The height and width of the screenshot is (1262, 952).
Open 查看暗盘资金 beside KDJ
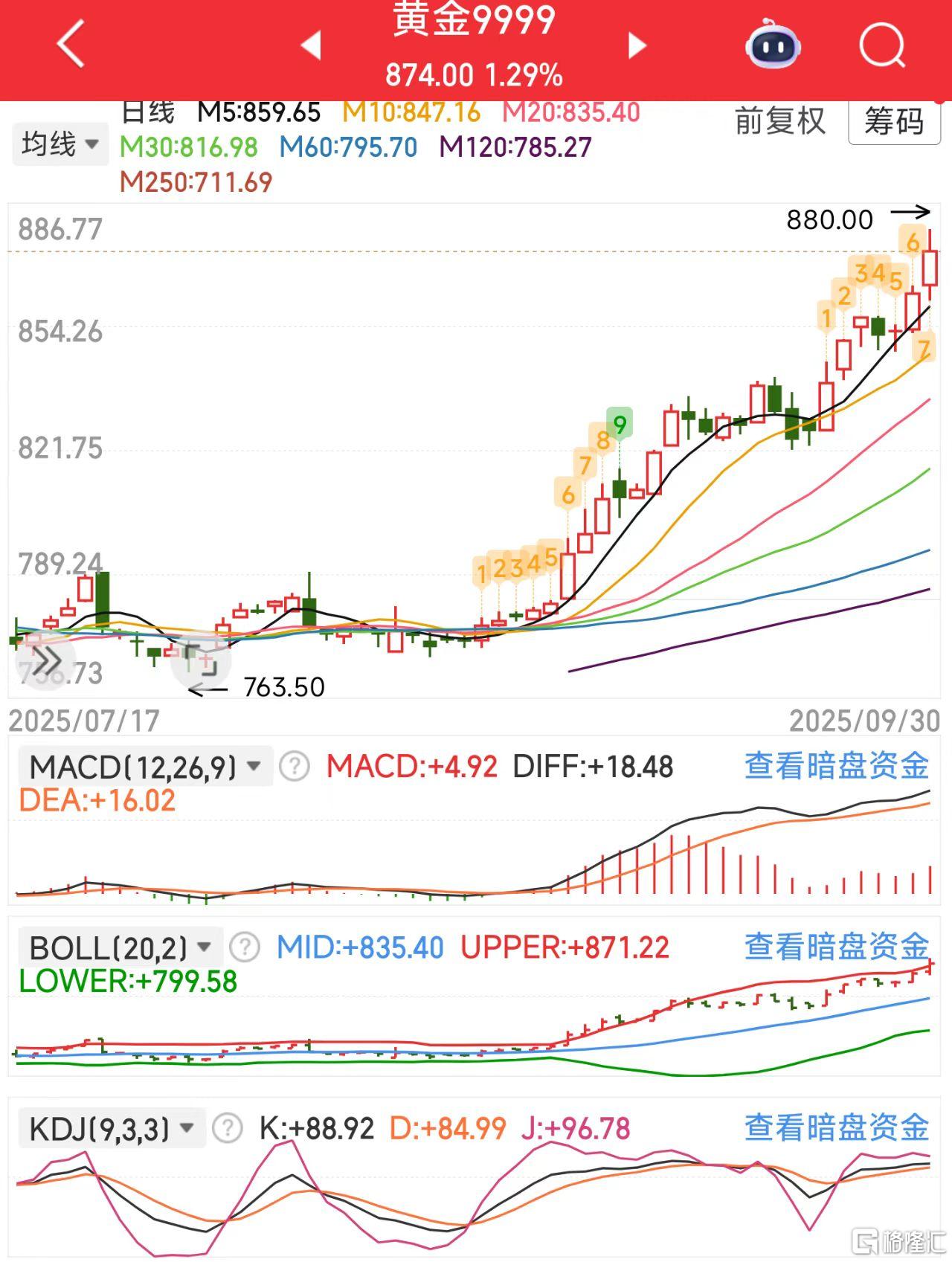[x=837, y=1127]
